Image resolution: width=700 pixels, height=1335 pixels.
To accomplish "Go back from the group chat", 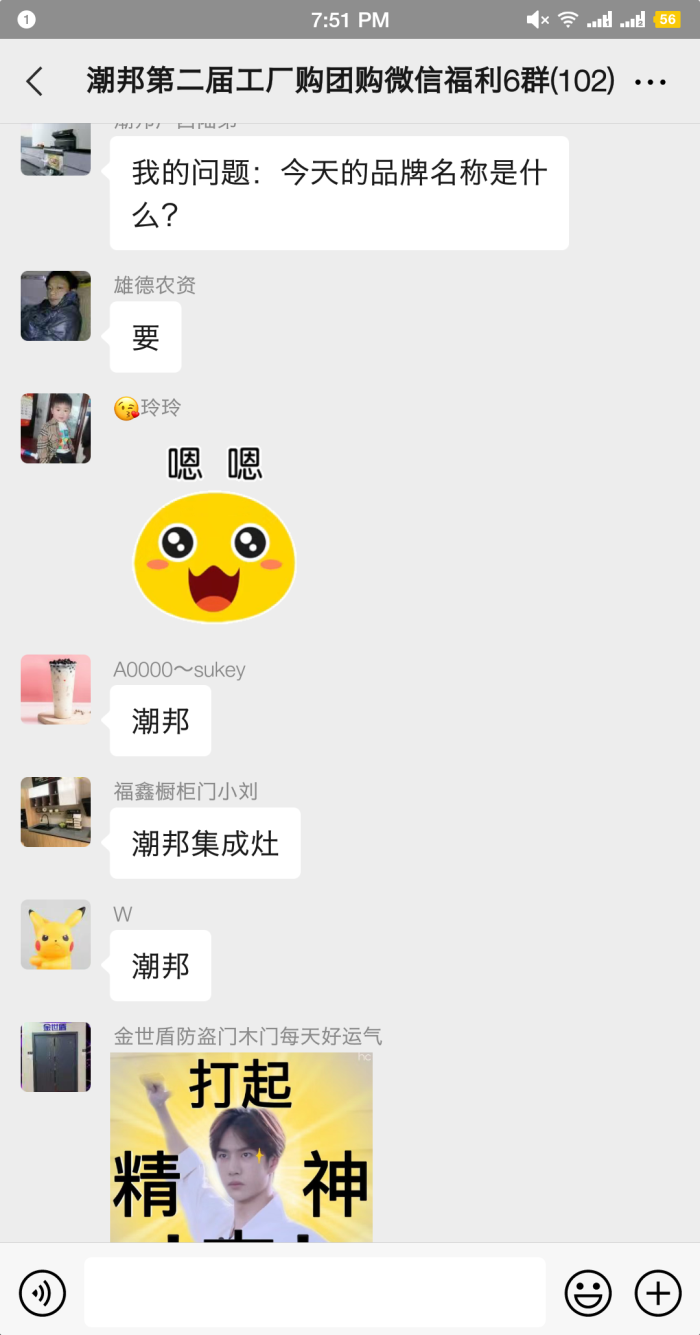I will pos(35,81).
